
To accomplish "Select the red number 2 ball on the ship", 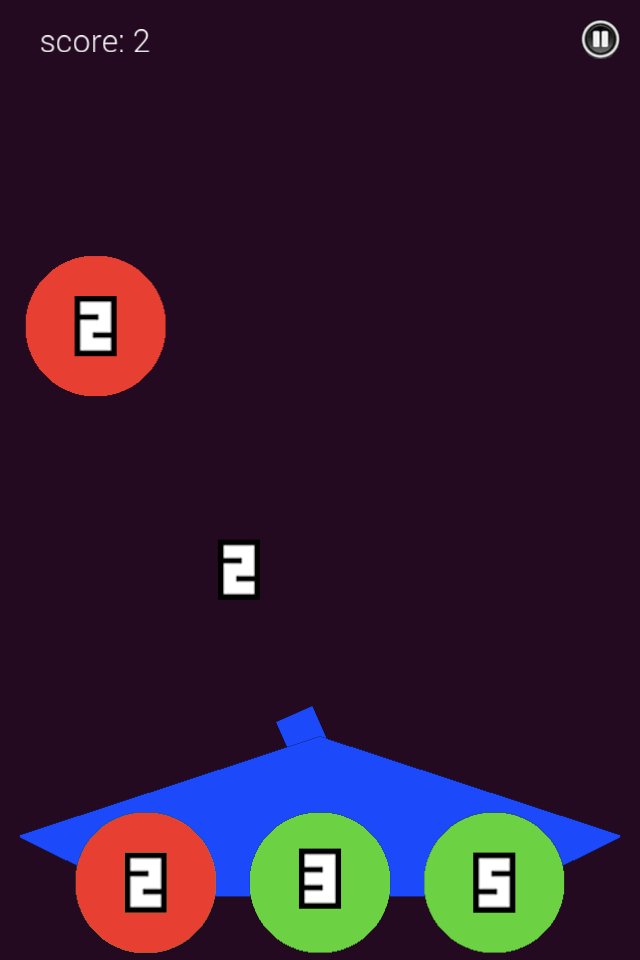I will coord(146,882).
